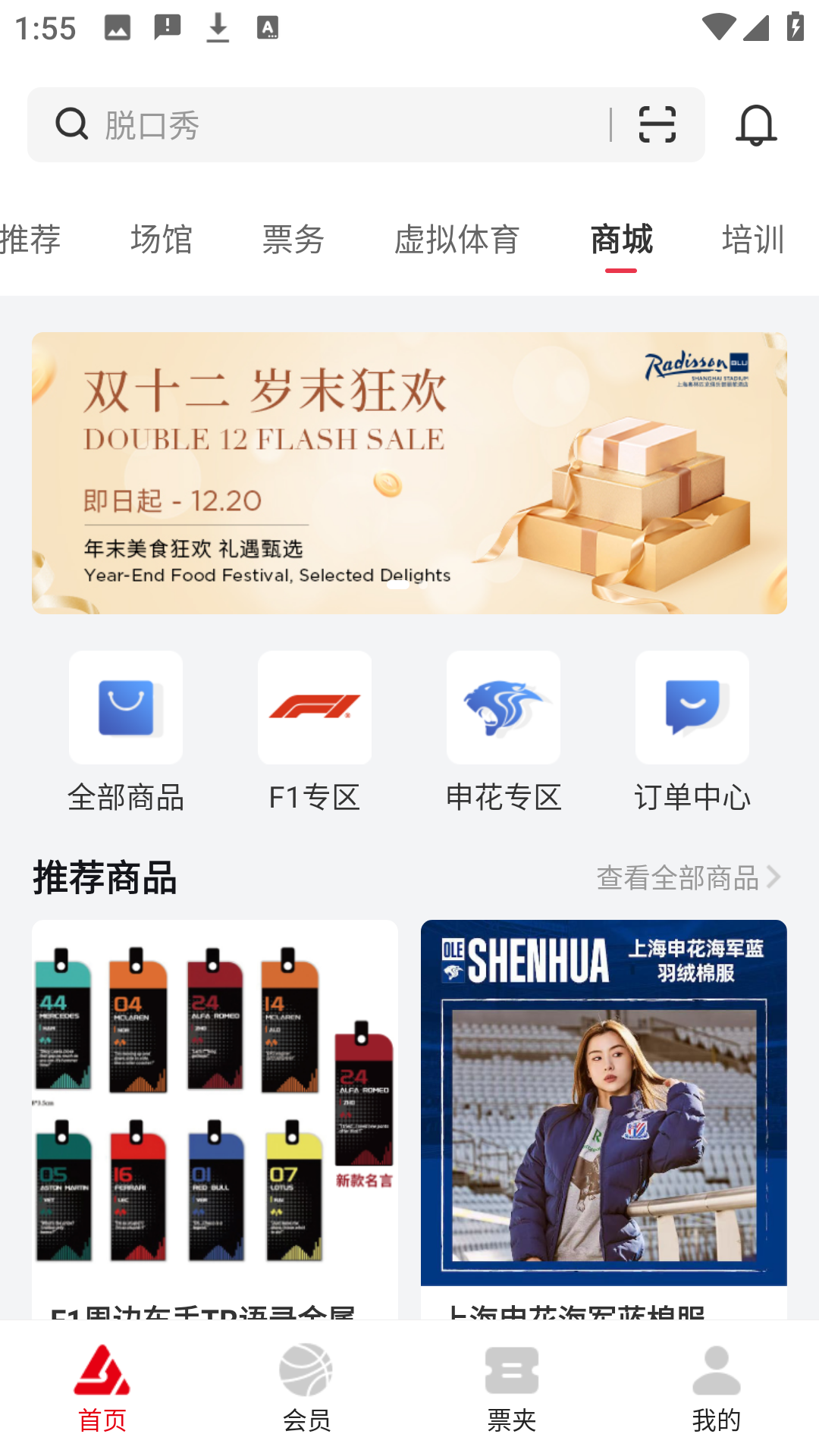Open the 票夹 bottom tab
The height and width of the screenshot is (1456, 819).
[x=512, y=1388]
